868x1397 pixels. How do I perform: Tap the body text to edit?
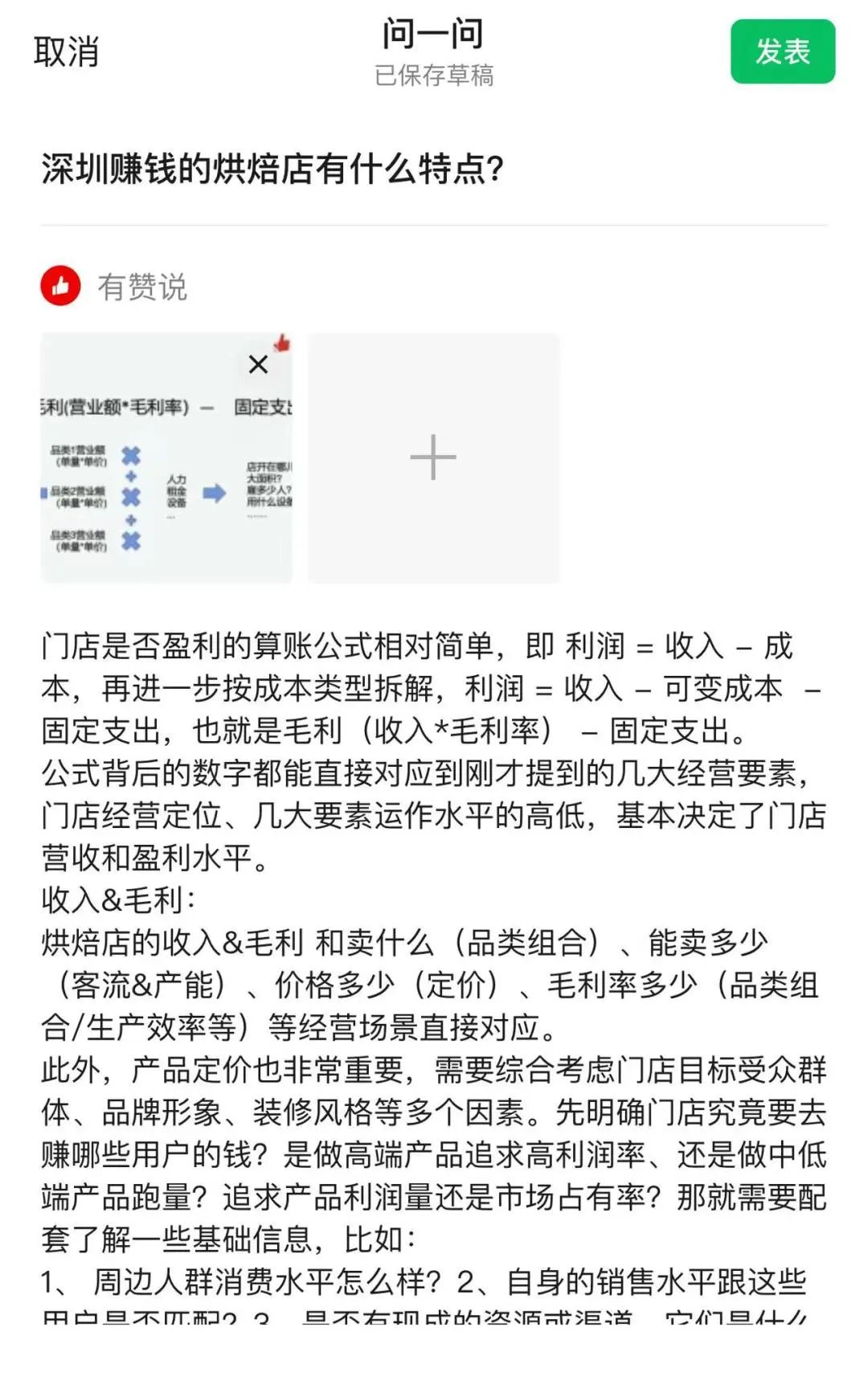pos(434,965)
